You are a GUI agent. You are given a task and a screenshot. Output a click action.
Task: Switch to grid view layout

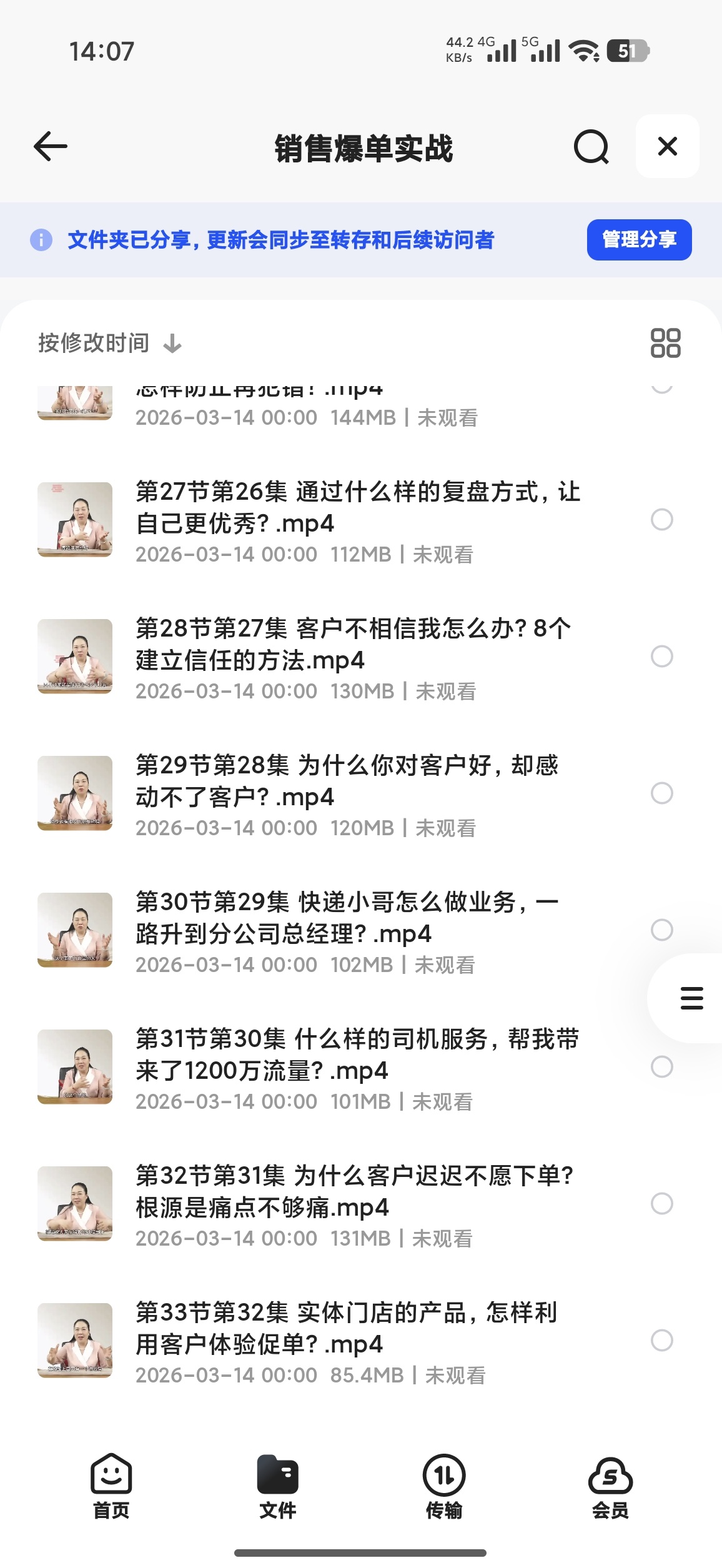(665, 343)
